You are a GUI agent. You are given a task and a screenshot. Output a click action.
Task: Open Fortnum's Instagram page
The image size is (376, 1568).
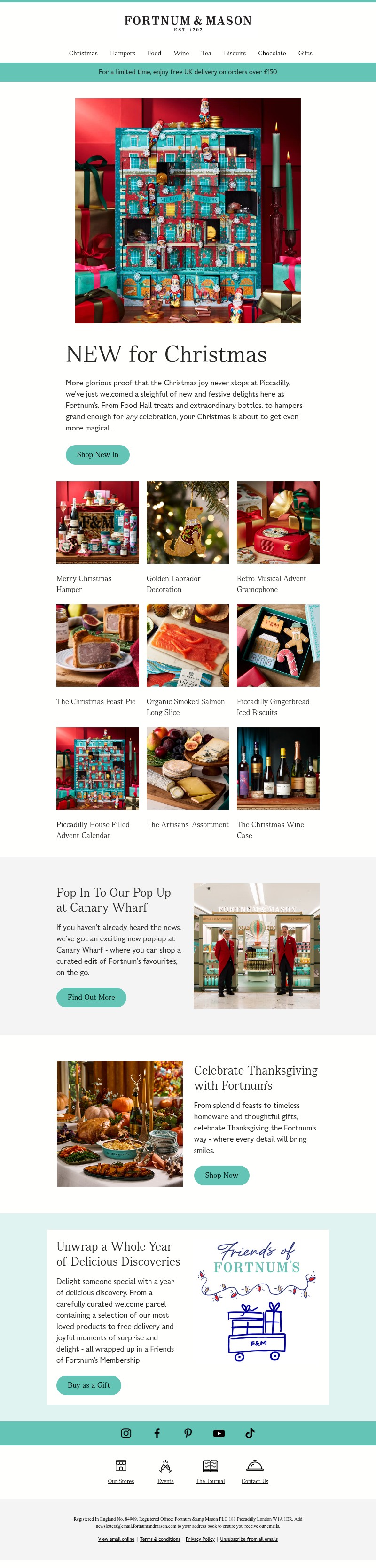126,1433
